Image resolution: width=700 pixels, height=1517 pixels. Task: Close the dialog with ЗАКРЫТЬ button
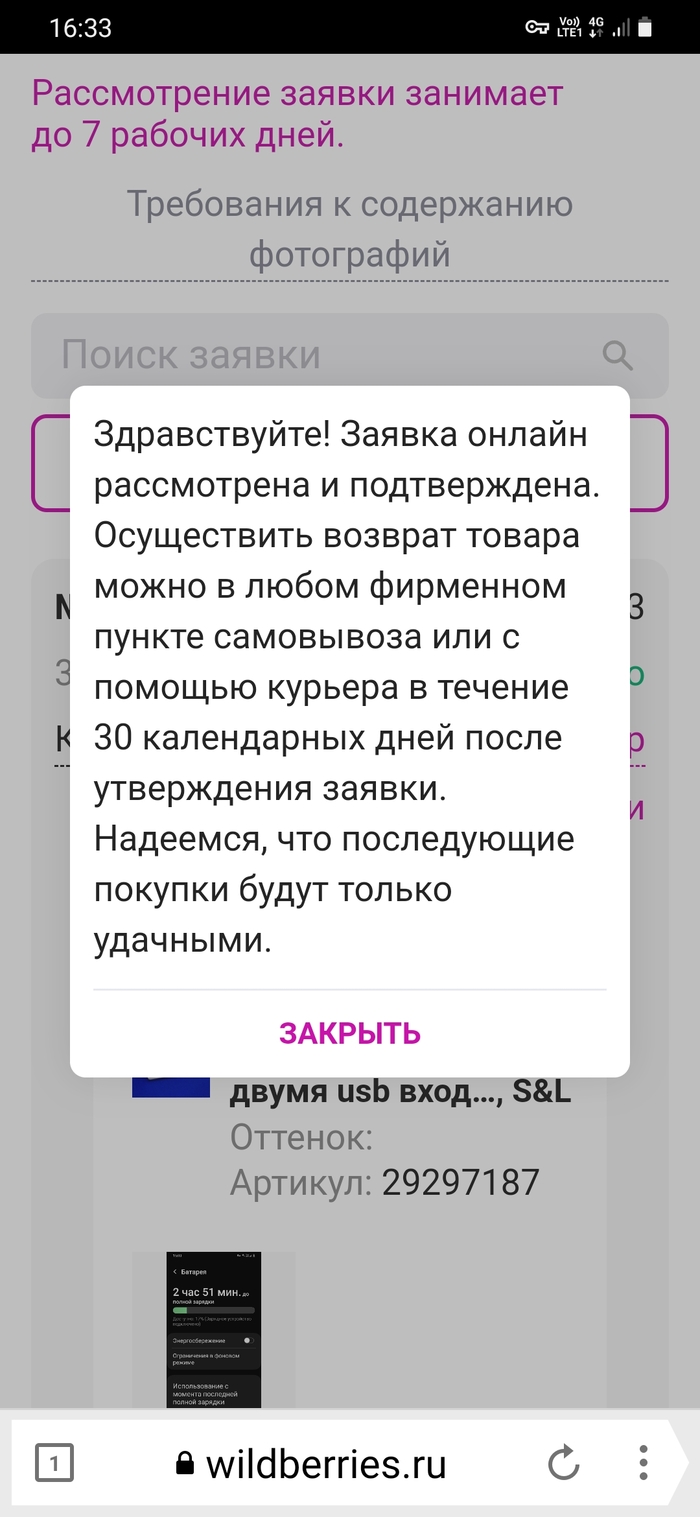click(350, 1033)
